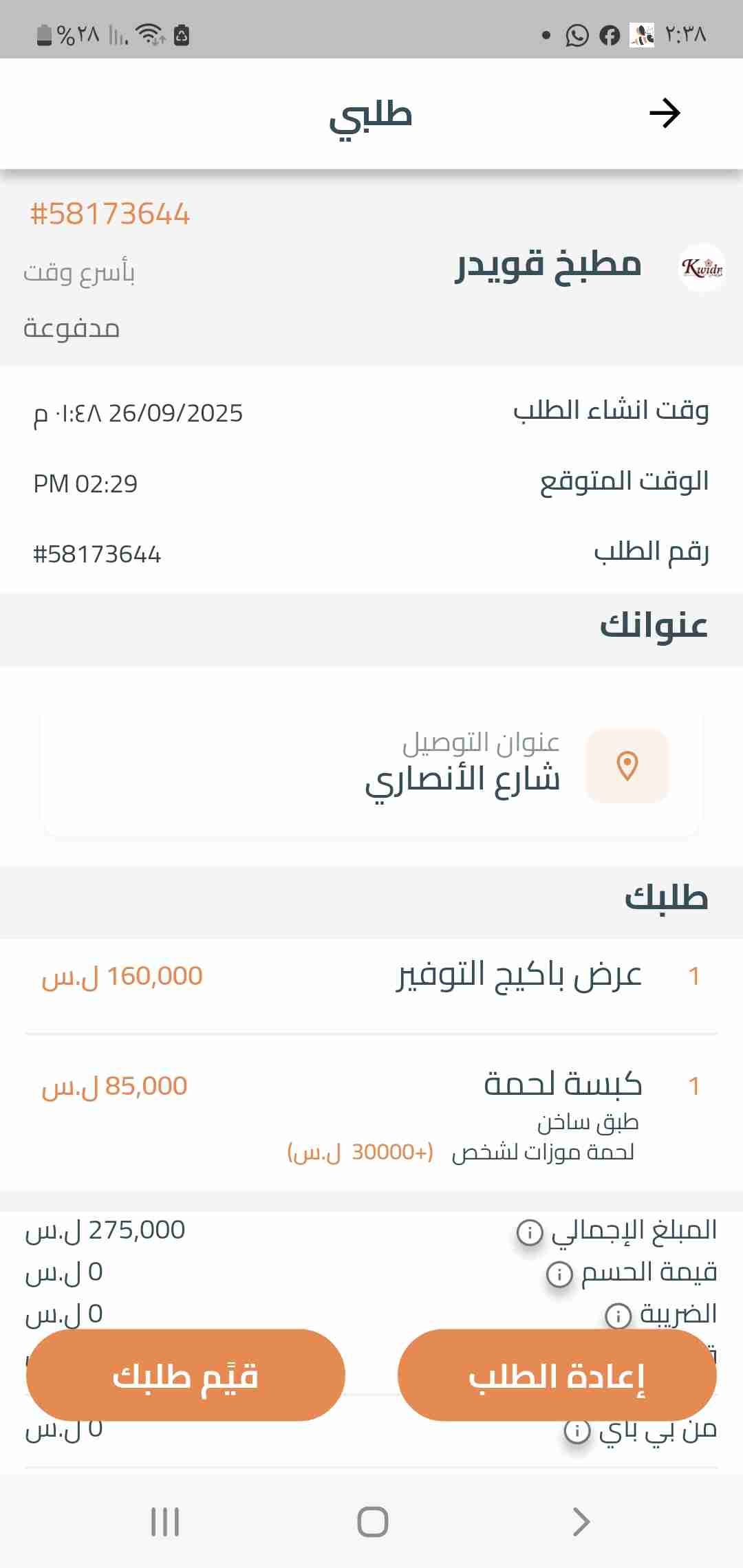The width and height of the screenshot is (743, 1568).
Task: Open info icon next to من بي باي
Action: [x=577, y=1431]
